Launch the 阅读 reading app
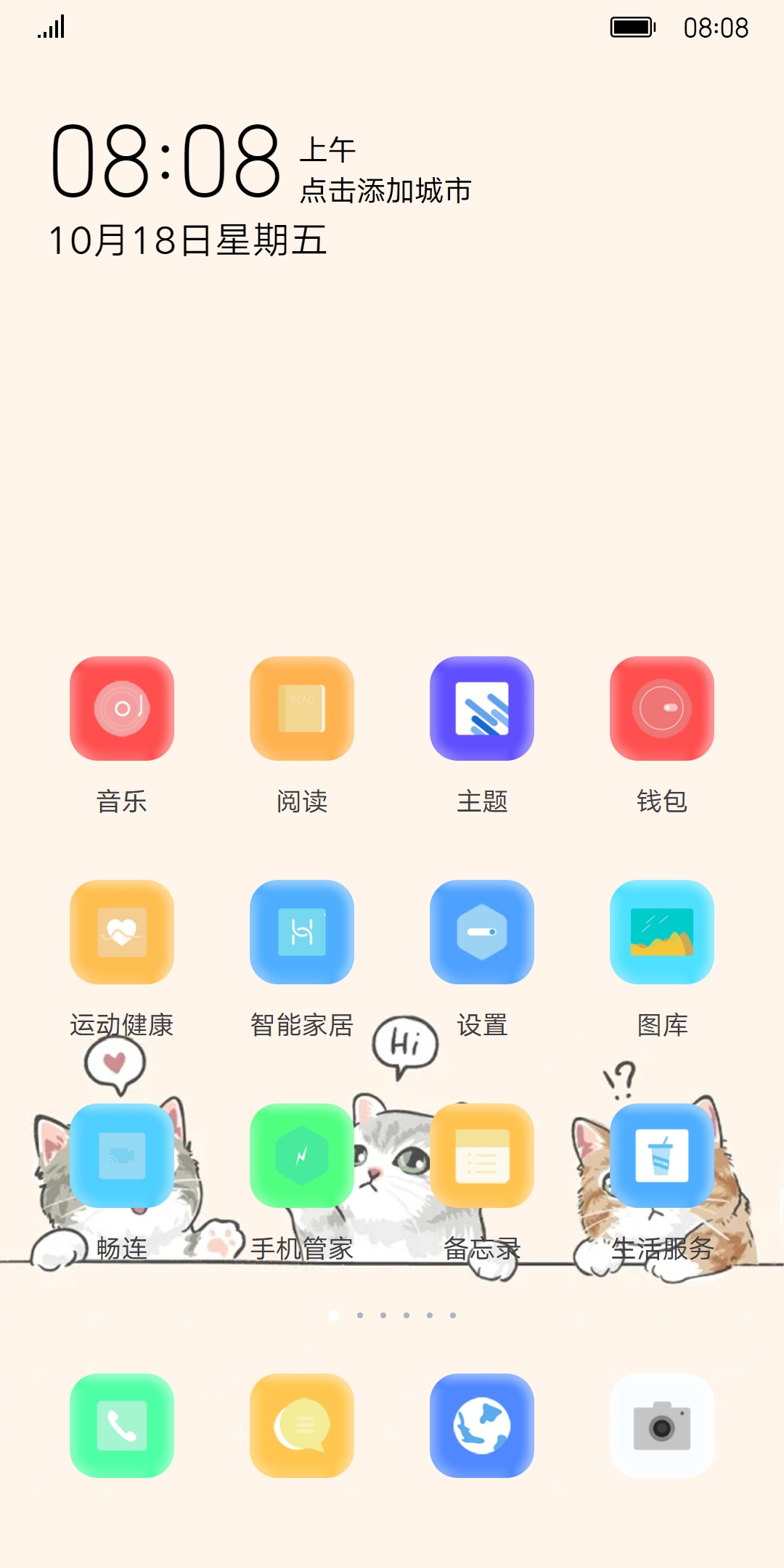Image resolution: width=784 pixels, height=1568 pixels. (x=302, y=709)
